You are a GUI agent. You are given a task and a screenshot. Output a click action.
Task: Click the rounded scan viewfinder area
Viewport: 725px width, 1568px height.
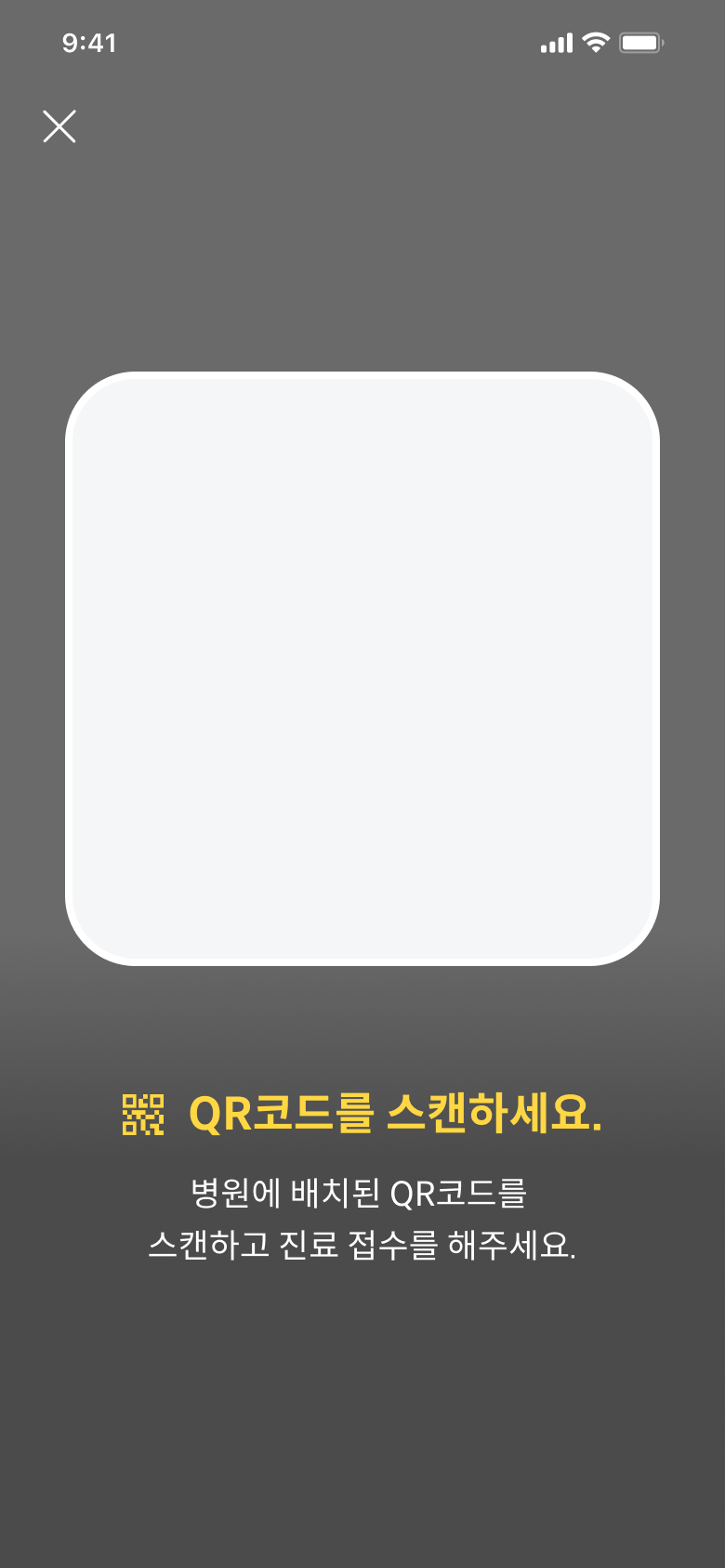pyautogui.click(x=362, y=669)
